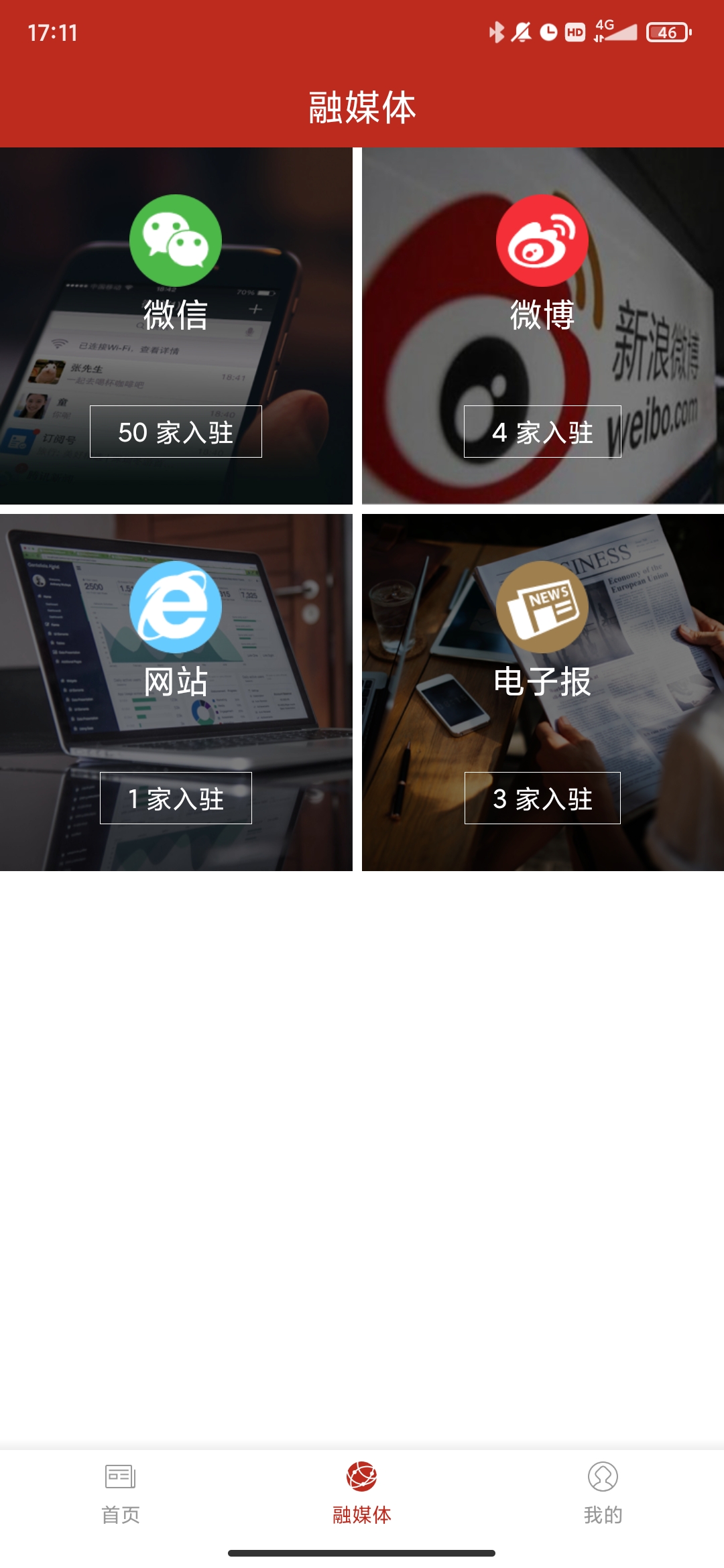Tap the 3 家入驻 button on 电子报 tile
This screenshot has height=1568, width=724.
[543, 799]
